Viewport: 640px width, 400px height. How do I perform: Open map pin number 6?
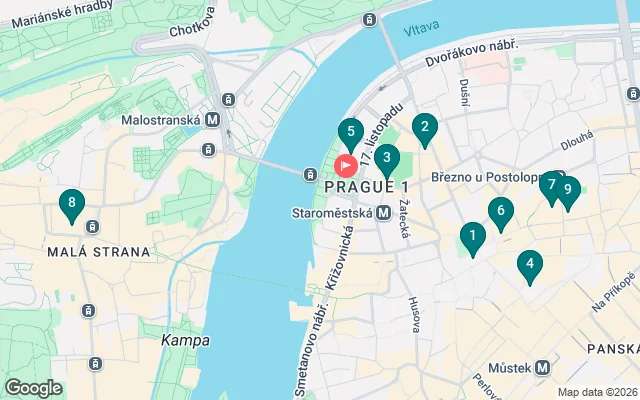pos(501,211)
